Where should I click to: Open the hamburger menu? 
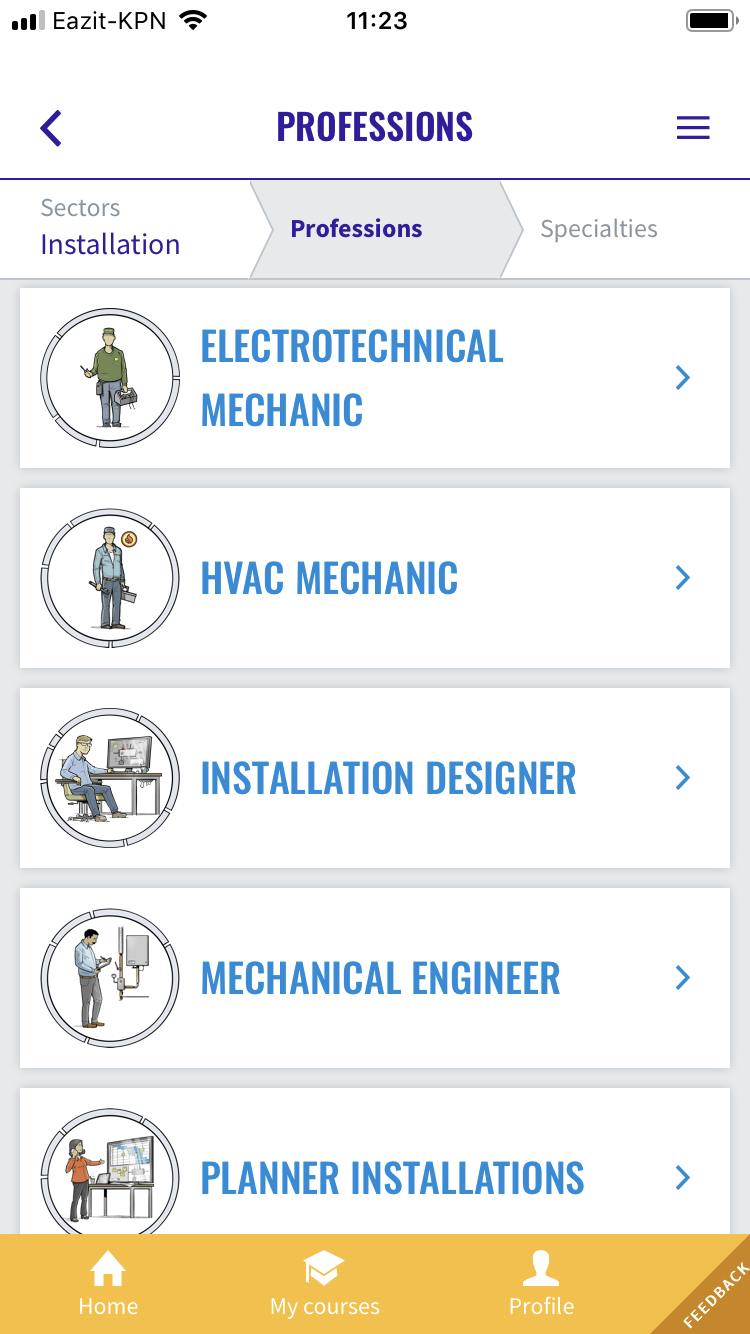[x=693, y=128]
